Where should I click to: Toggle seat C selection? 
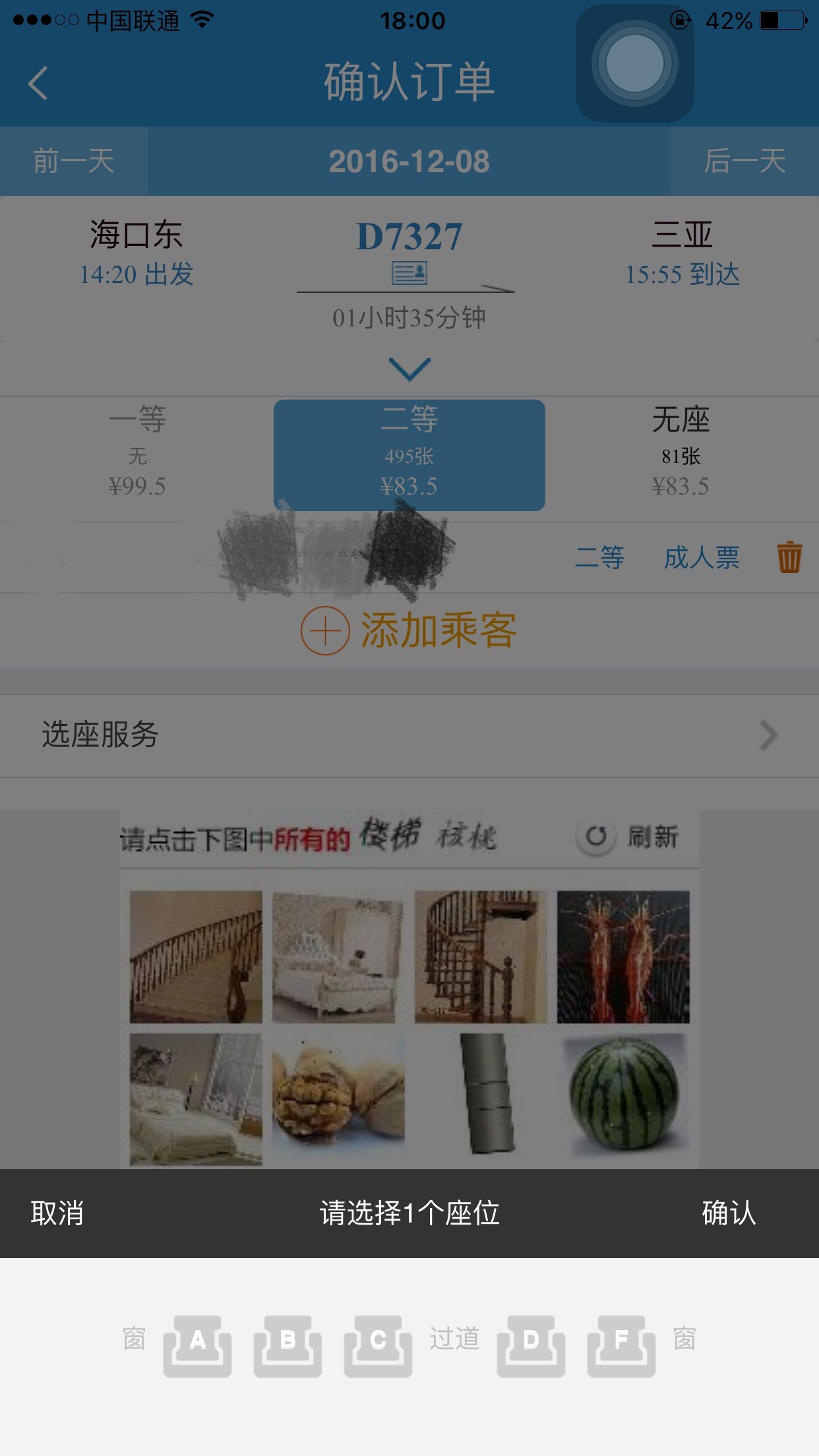[x=377, y=1342]
